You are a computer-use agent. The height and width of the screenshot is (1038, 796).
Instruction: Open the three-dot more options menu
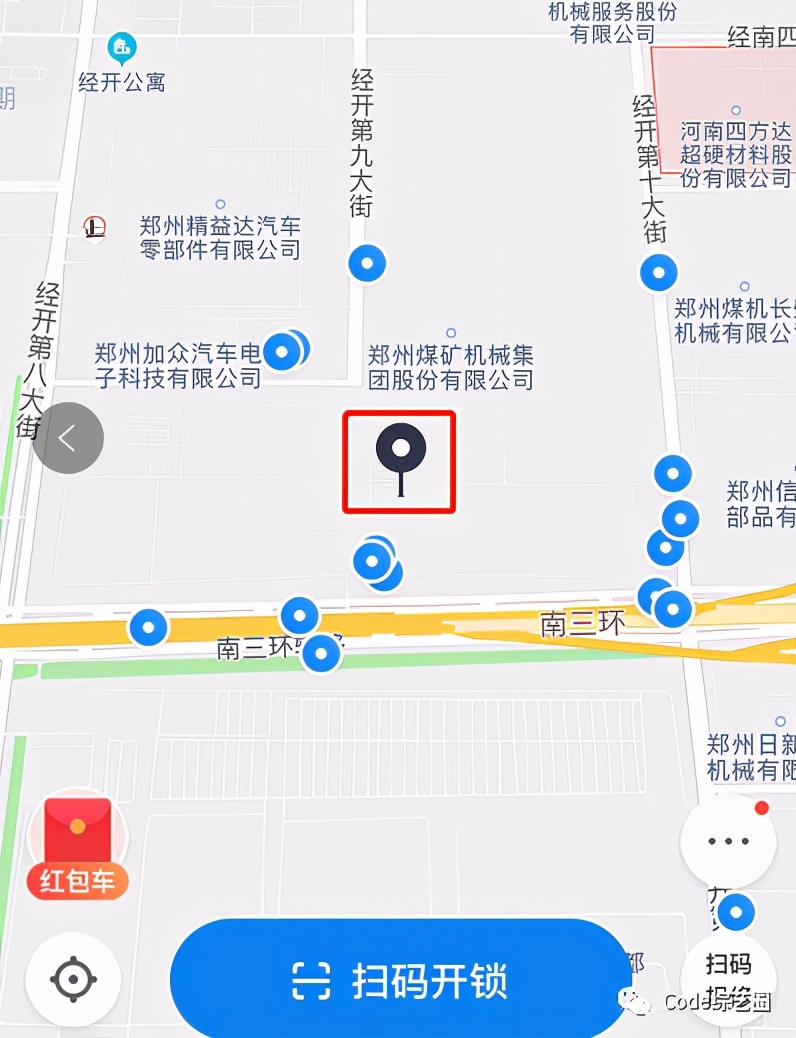[728, 842]
